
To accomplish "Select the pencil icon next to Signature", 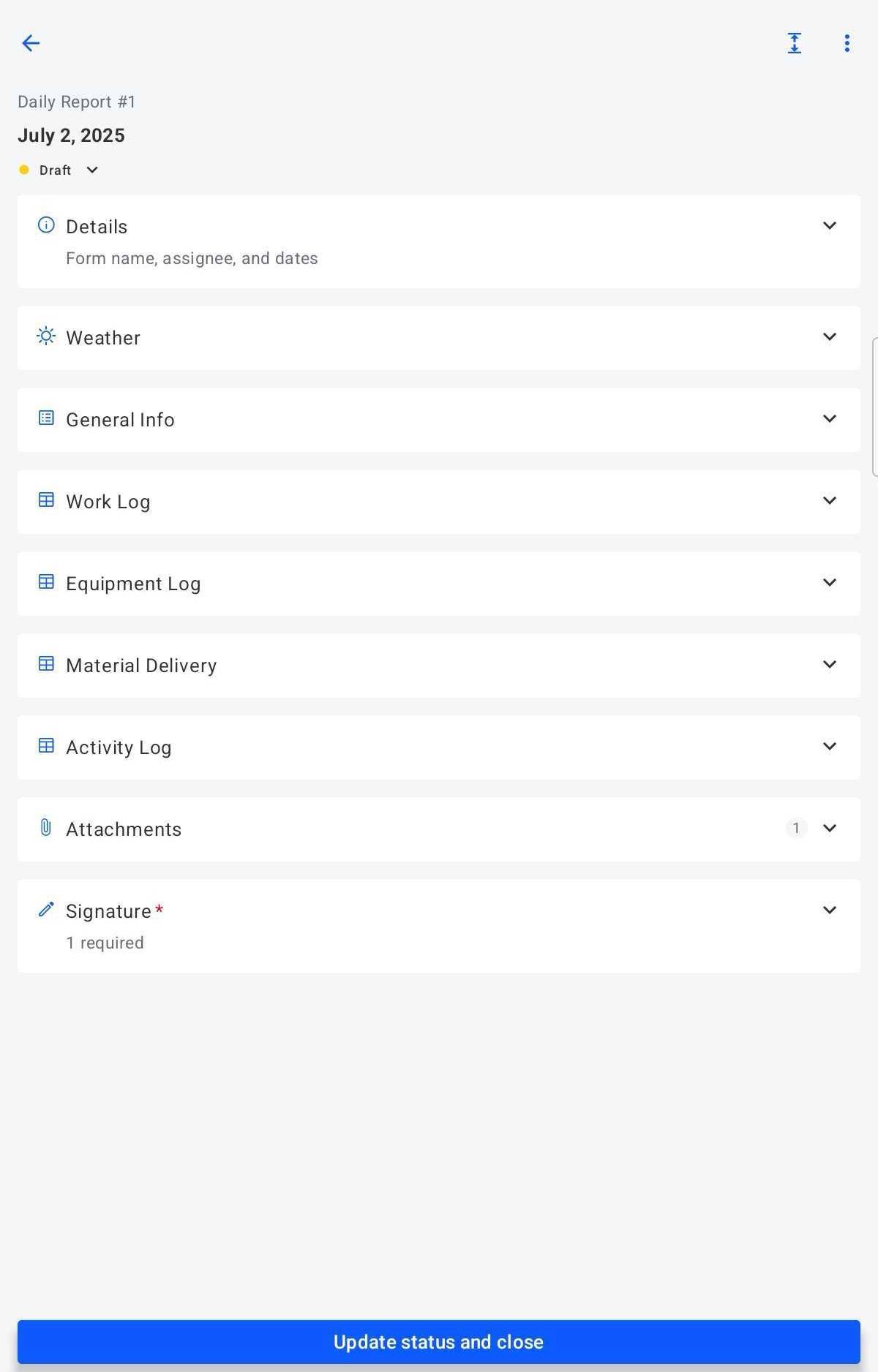I will pos(46,909).
